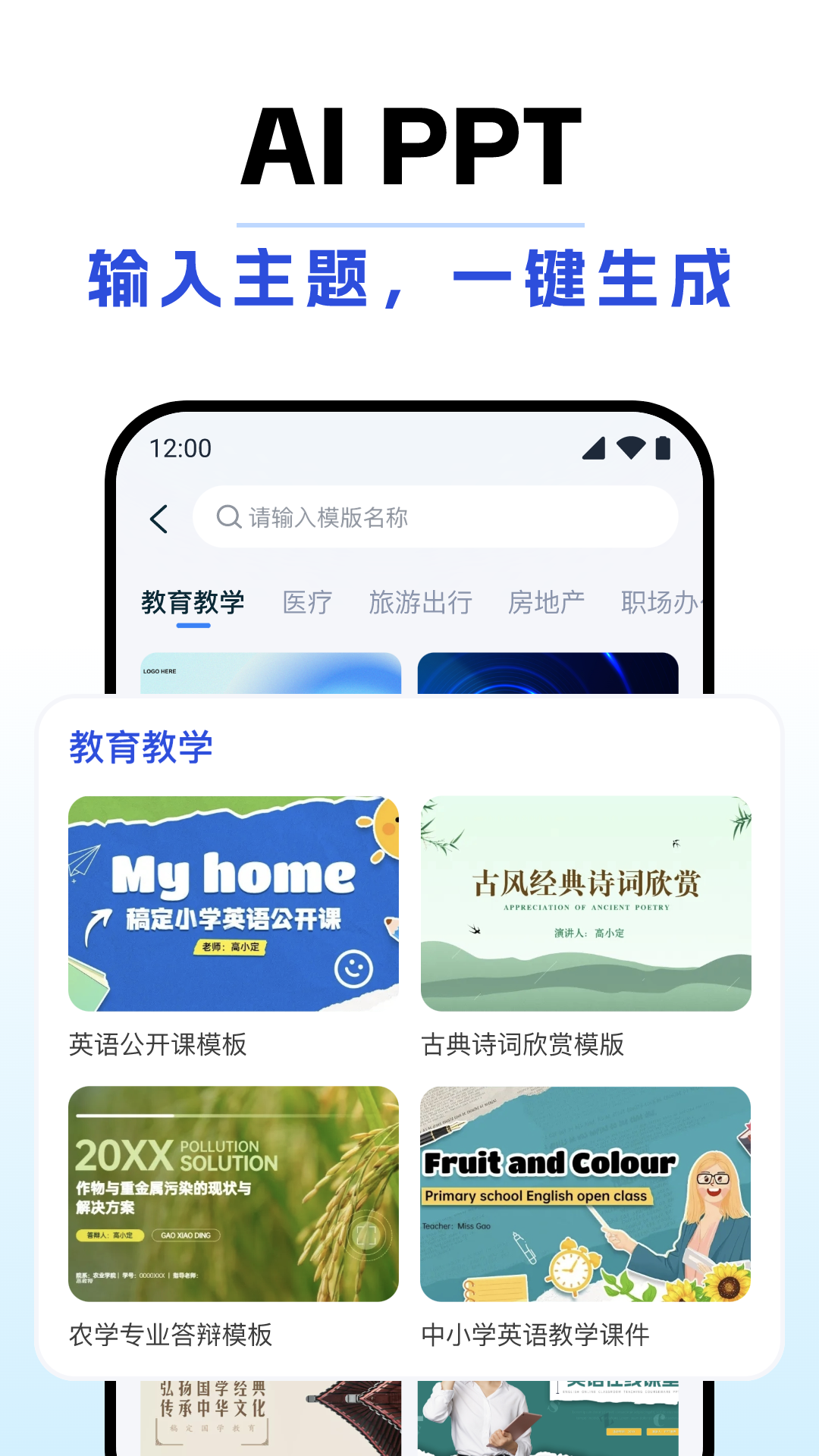Image resolution: width=819 pixels, height=1456 pixels.
Task: Switch to the 医疗 category tab
Action: [309, 603]
